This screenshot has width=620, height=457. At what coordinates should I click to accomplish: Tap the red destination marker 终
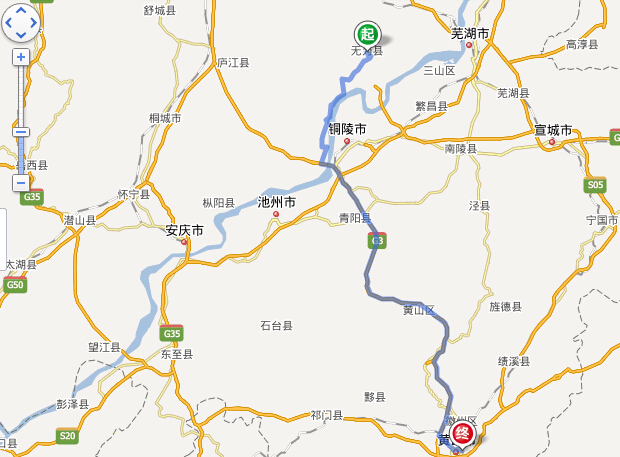pyautogui.click(x=462, y=433)
